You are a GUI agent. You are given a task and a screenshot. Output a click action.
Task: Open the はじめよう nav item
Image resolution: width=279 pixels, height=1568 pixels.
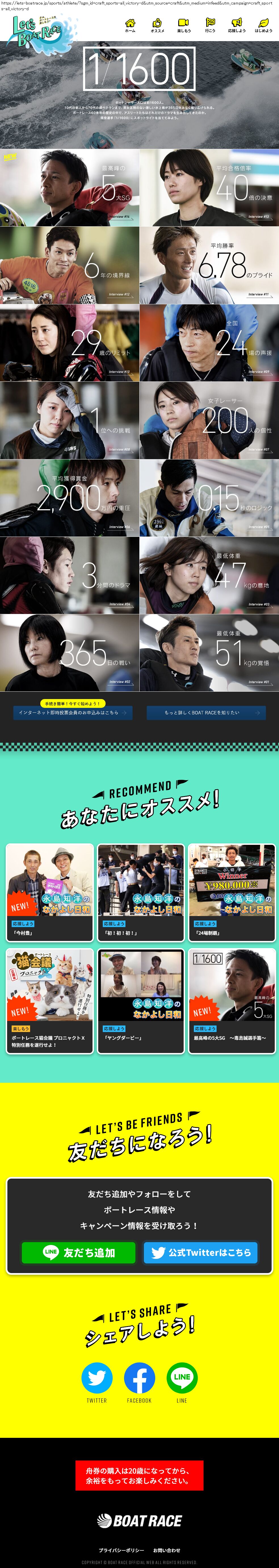263,25
